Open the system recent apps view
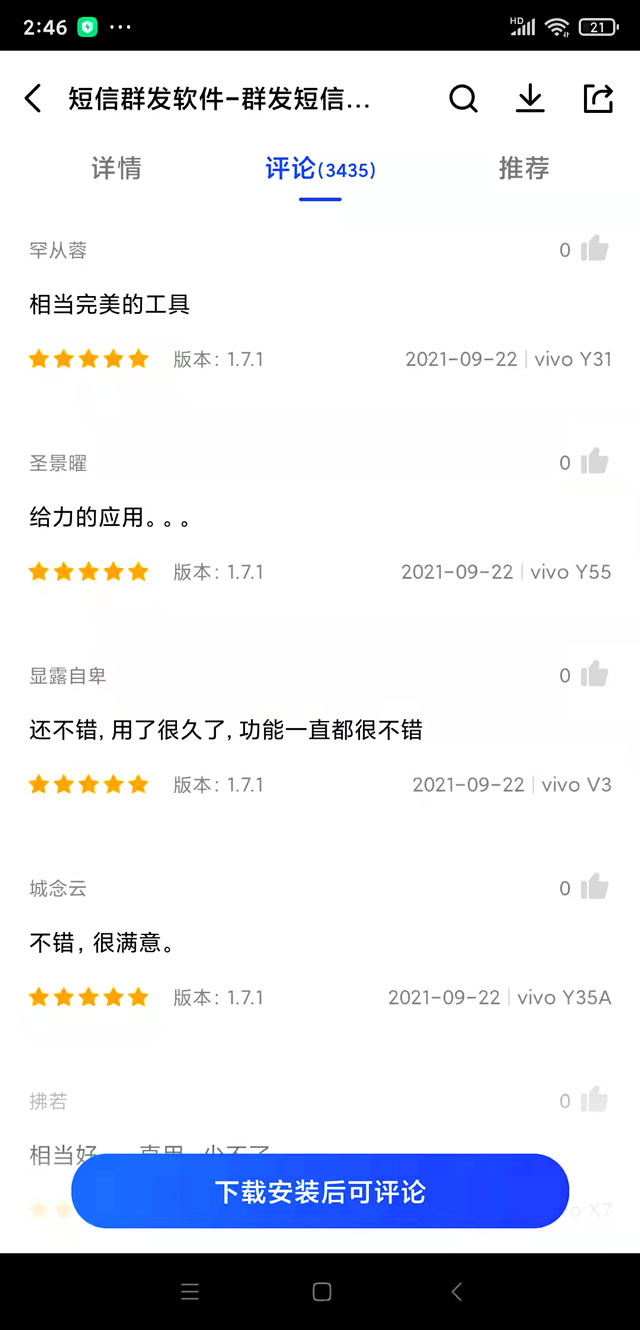 coord(190,1292)
